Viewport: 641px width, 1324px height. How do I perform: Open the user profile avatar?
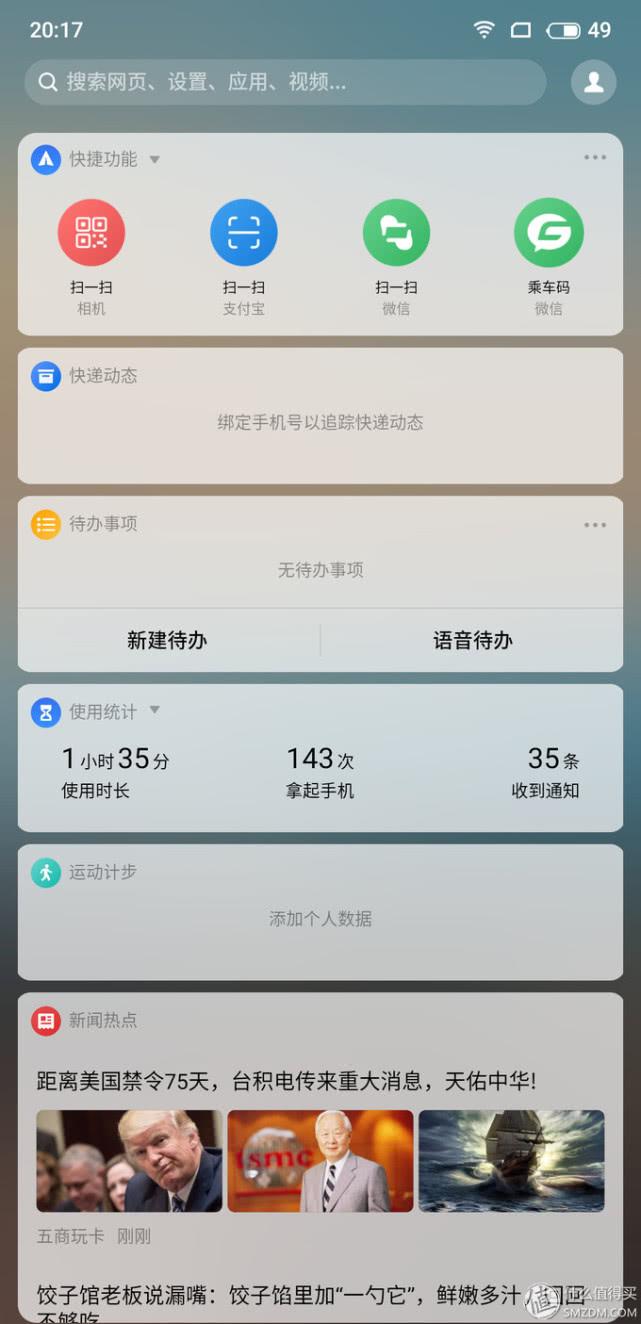pos(593,82)
